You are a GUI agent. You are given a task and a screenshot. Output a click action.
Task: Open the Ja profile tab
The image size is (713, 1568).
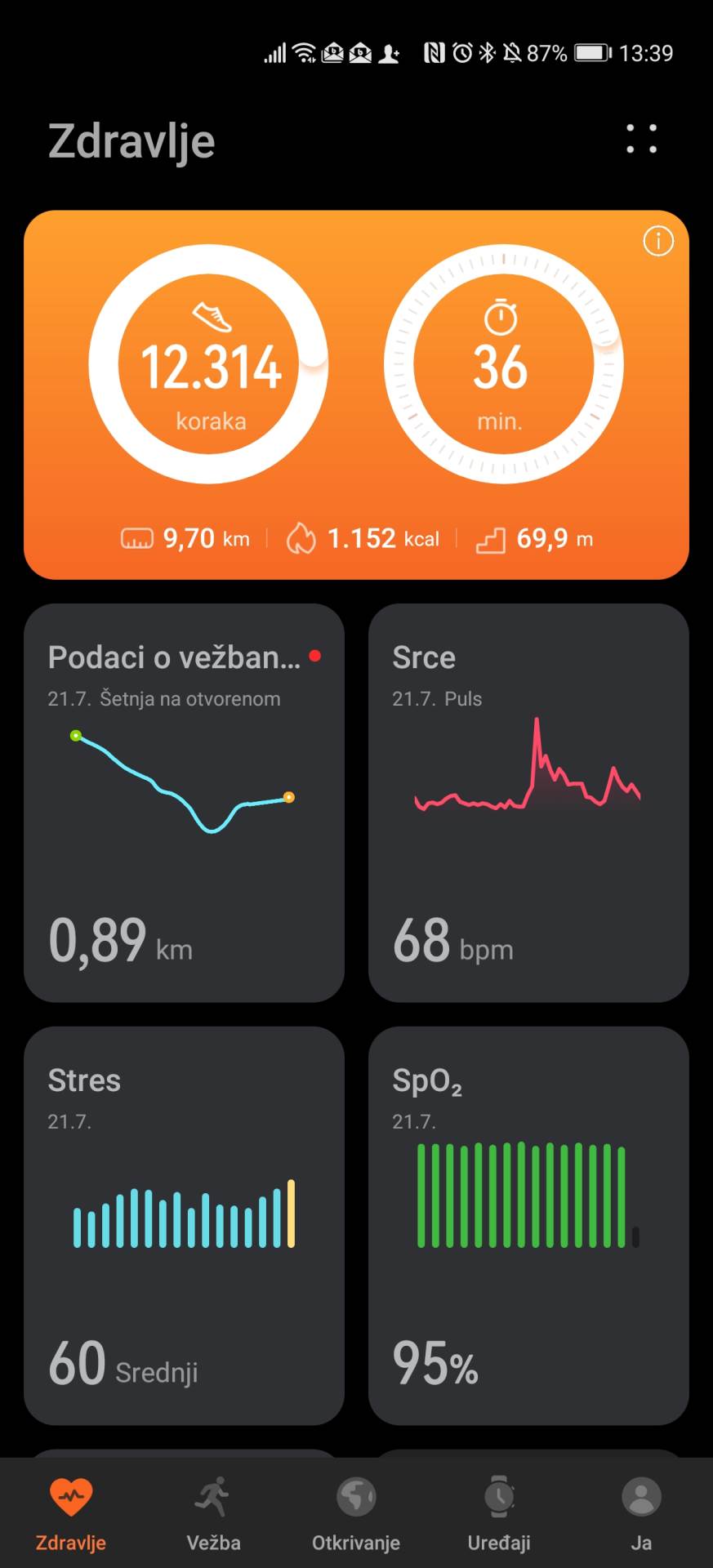[x=641, y=1513]
